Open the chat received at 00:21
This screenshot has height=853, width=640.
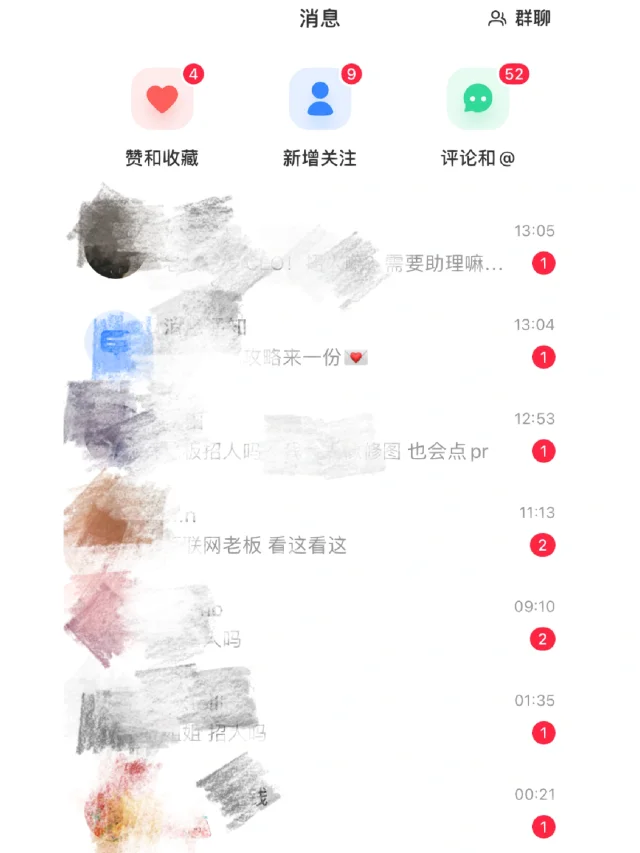(x=330, y=810)
